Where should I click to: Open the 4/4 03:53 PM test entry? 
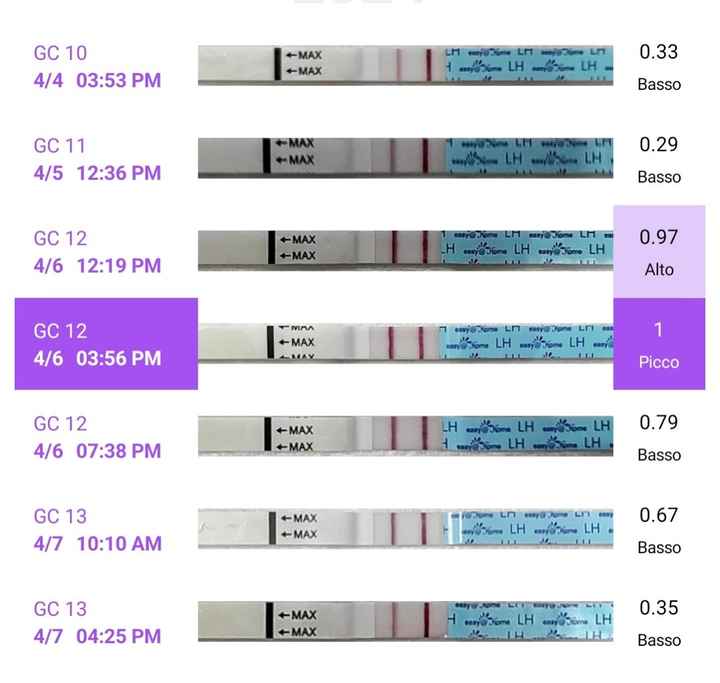98,66
